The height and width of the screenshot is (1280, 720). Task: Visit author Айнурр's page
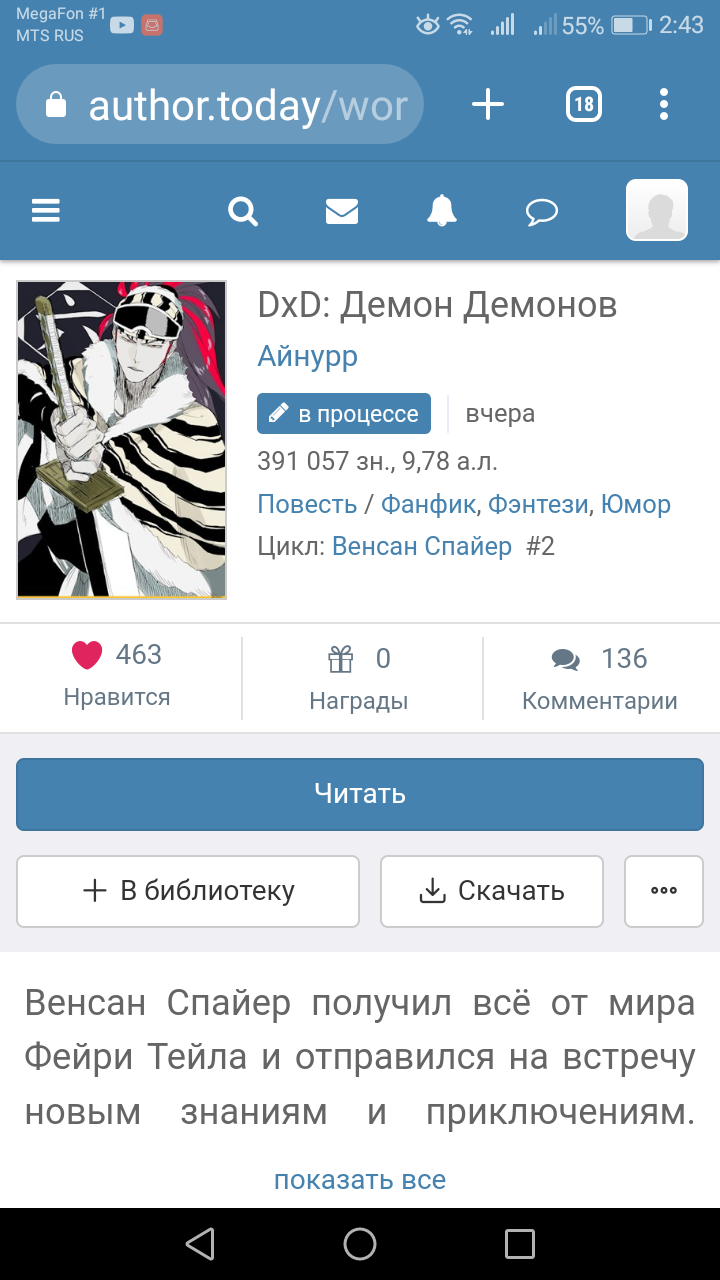tap(307, 356)
